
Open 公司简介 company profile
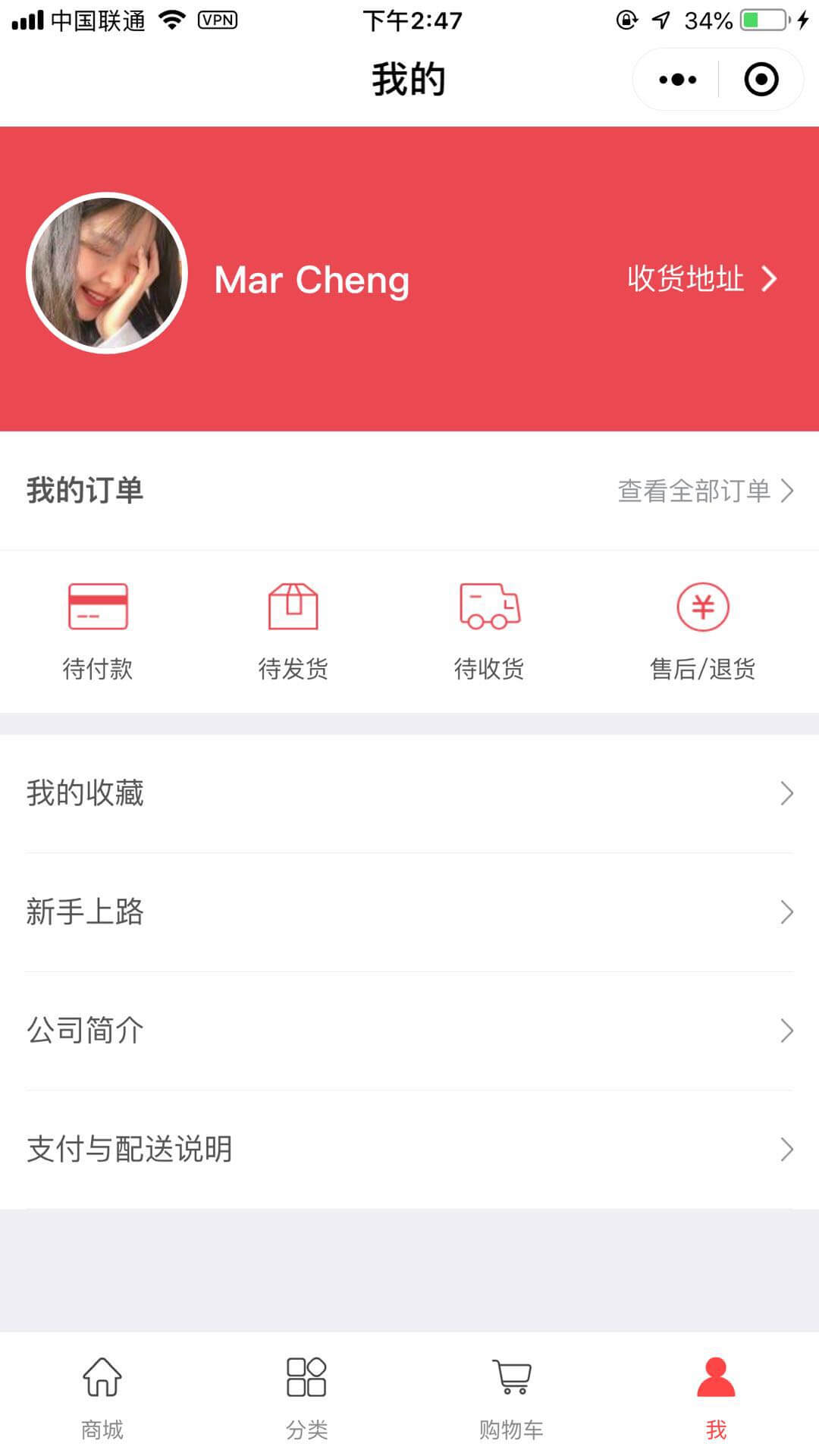409,1031
